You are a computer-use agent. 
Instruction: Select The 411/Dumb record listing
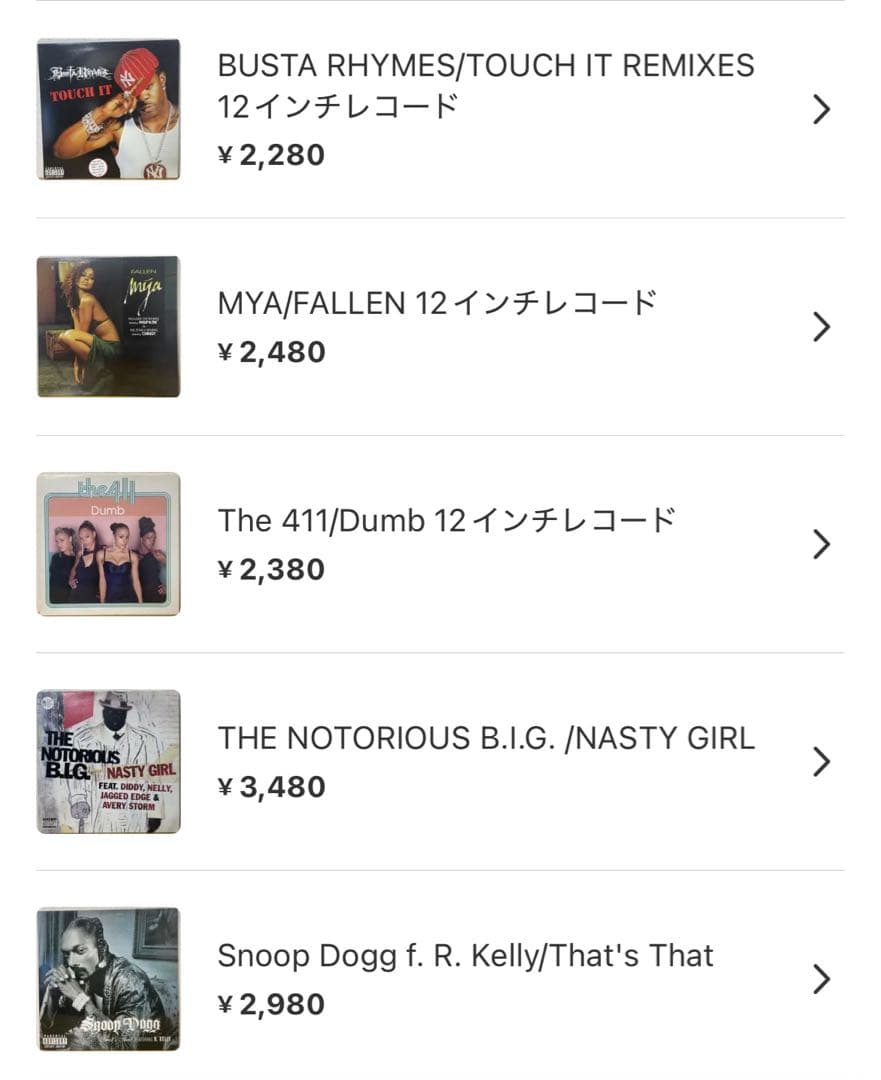[x=447, y=520]
